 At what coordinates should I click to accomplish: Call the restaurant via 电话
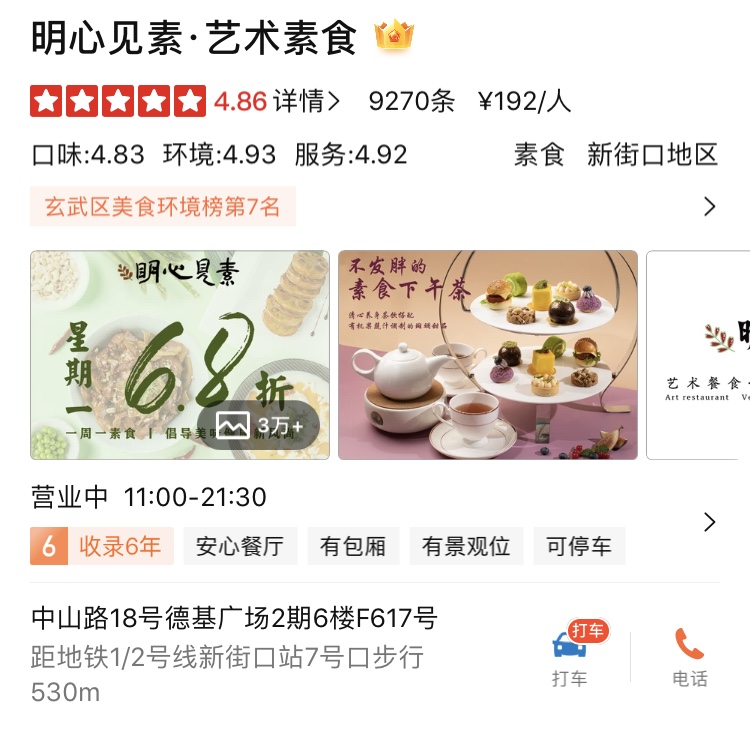pos(689,657)
